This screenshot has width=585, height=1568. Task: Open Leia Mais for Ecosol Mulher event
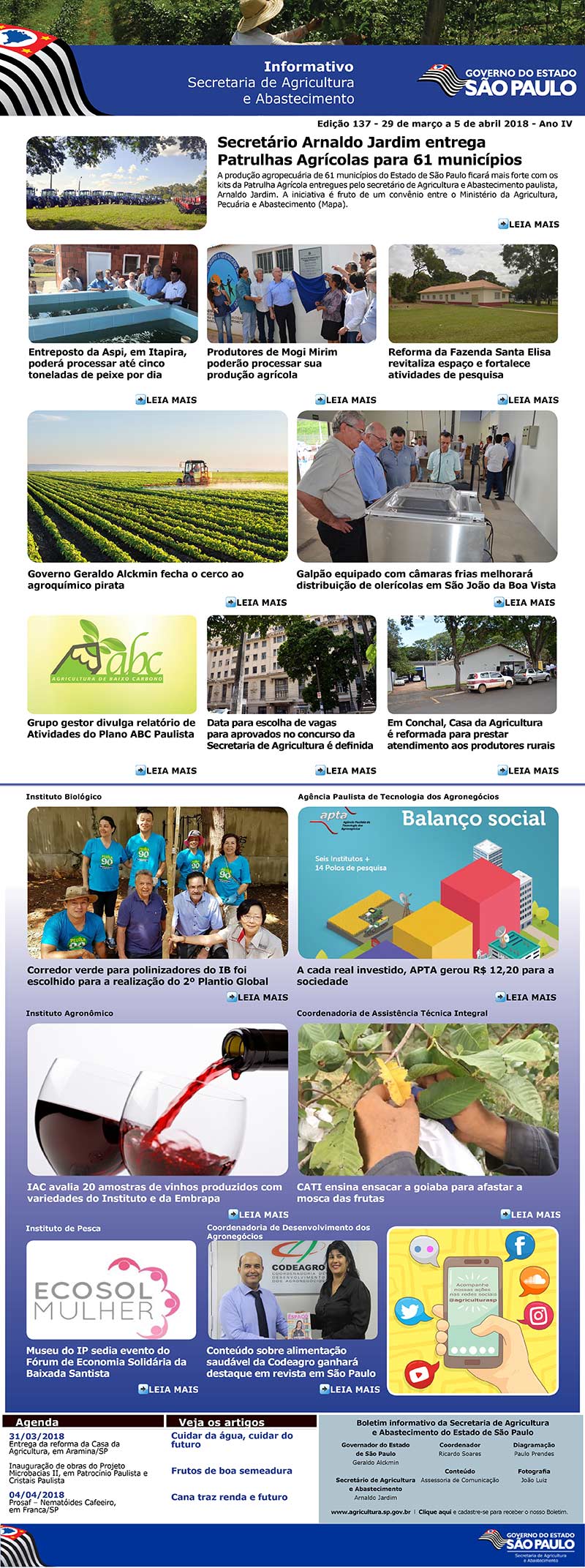pyautogui.click(x=168, y=1389)
